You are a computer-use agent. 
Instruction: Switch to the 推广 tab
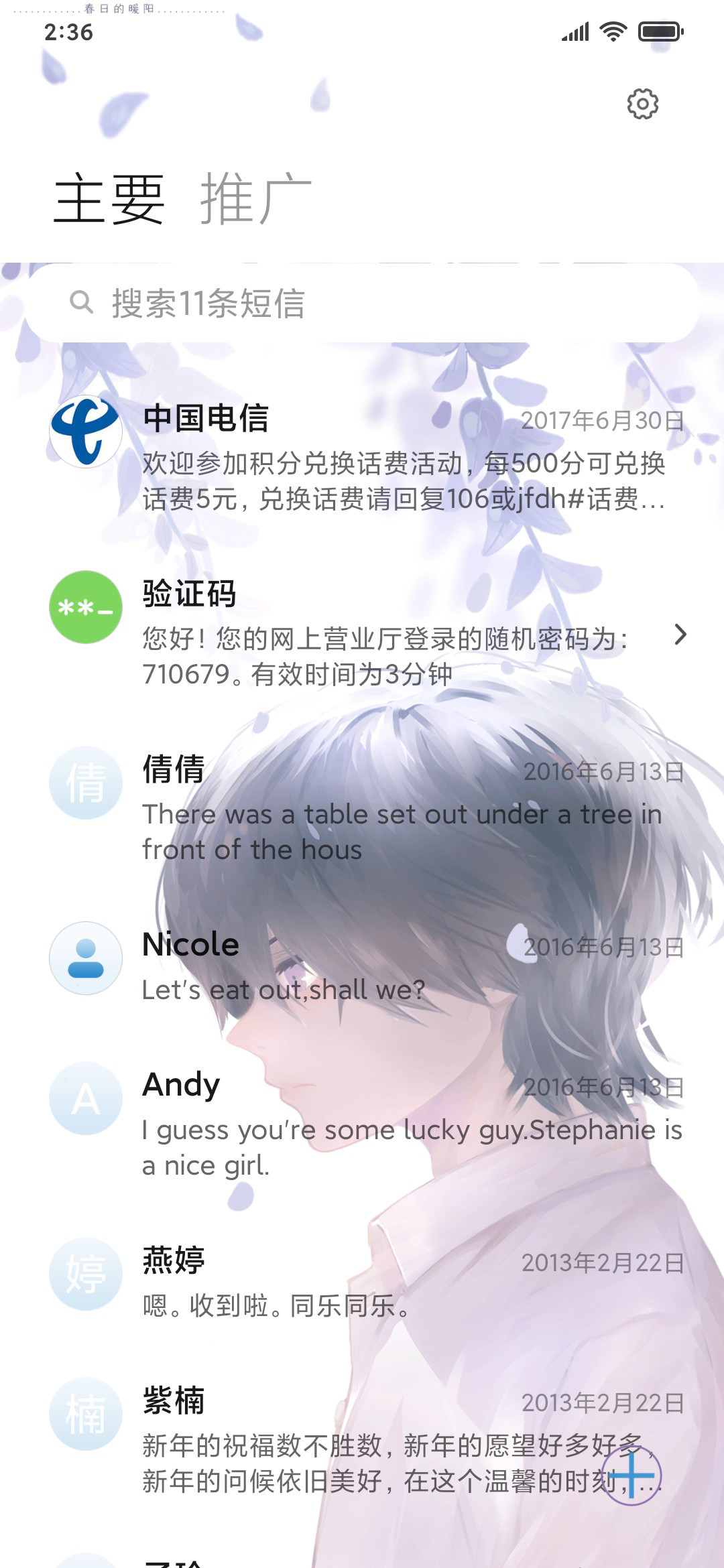pyautogui.click(x=255, y=199)
